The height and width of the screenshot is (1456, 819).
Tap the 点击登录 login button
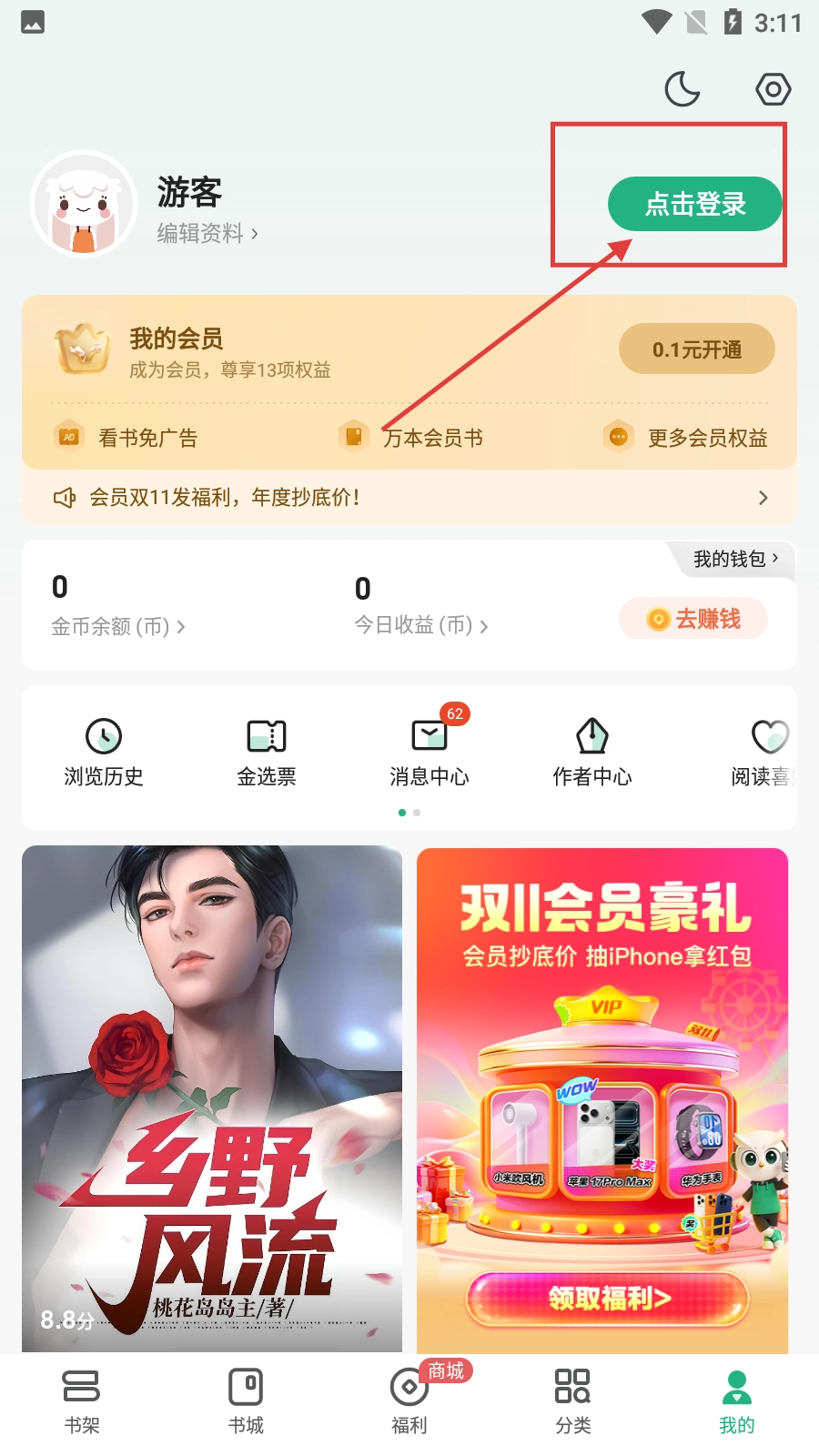pos(694,204)
